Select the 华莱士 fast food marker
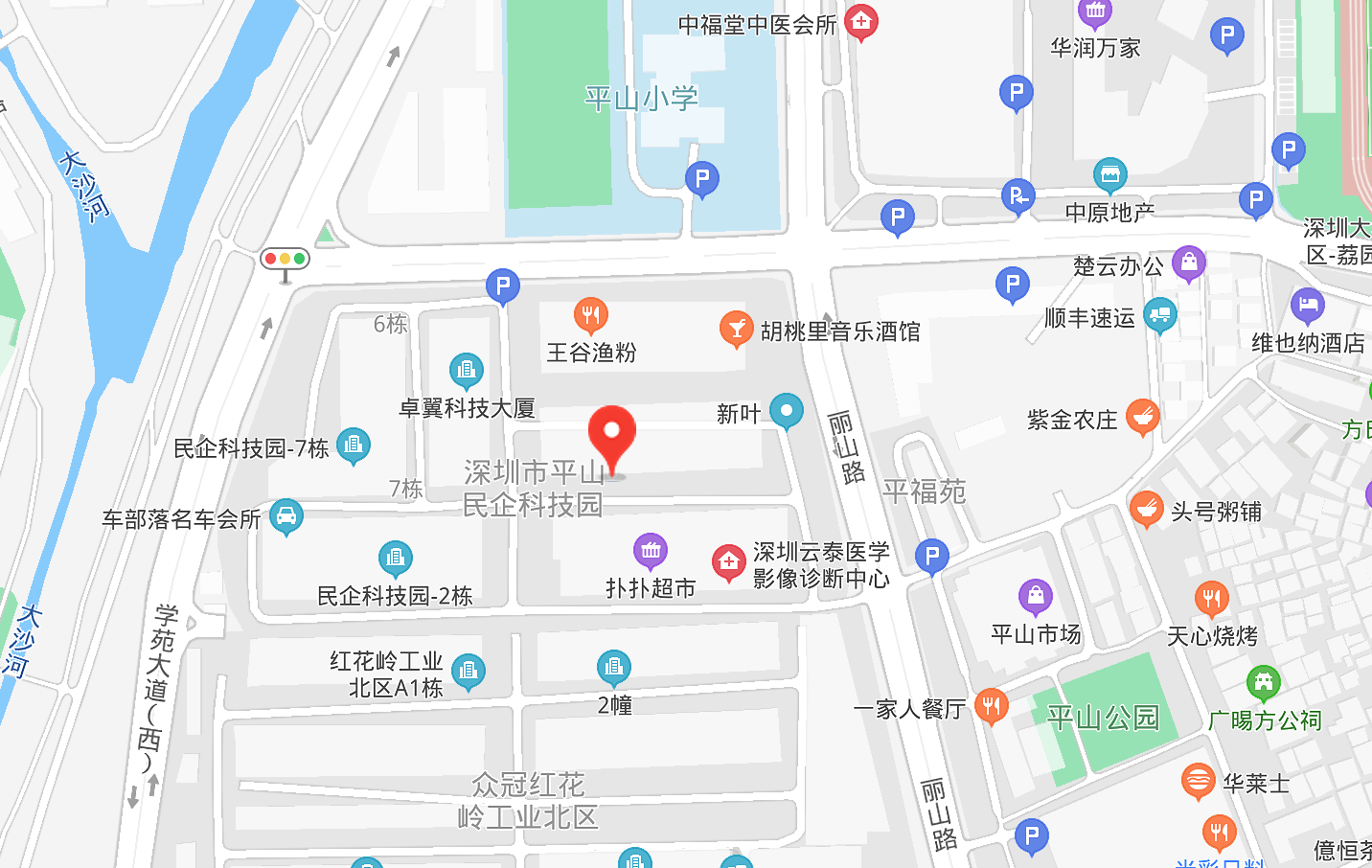 point(1198,781)
